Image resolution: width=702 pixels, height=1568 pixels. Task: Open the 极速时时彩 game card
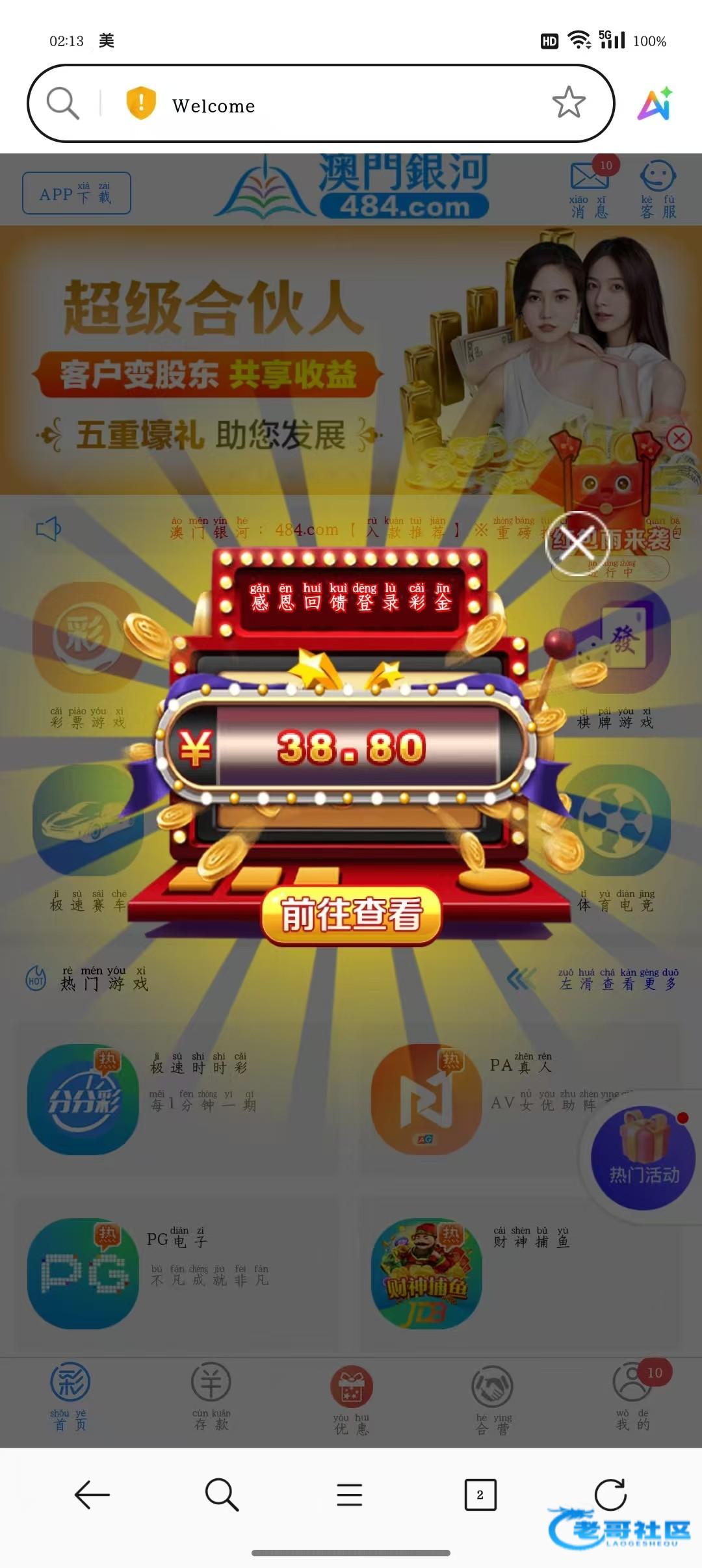point(175,1100)
